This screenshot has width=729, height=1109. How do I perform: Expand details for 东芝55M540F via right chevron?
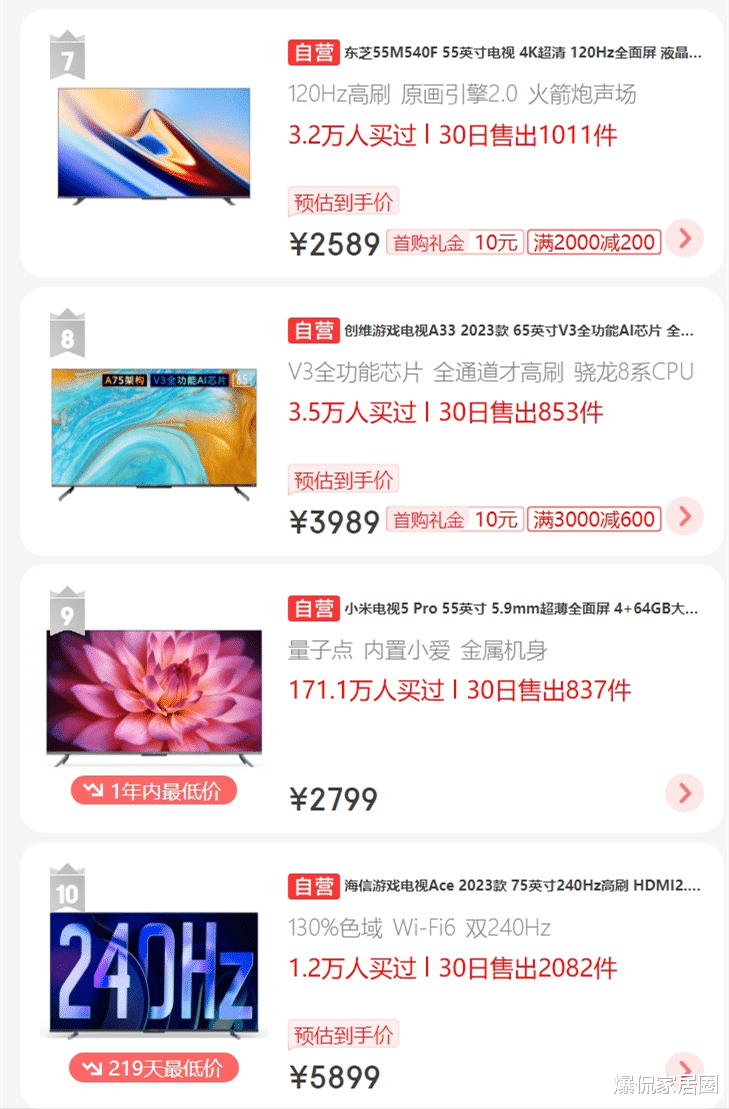(x=683, y=240)
